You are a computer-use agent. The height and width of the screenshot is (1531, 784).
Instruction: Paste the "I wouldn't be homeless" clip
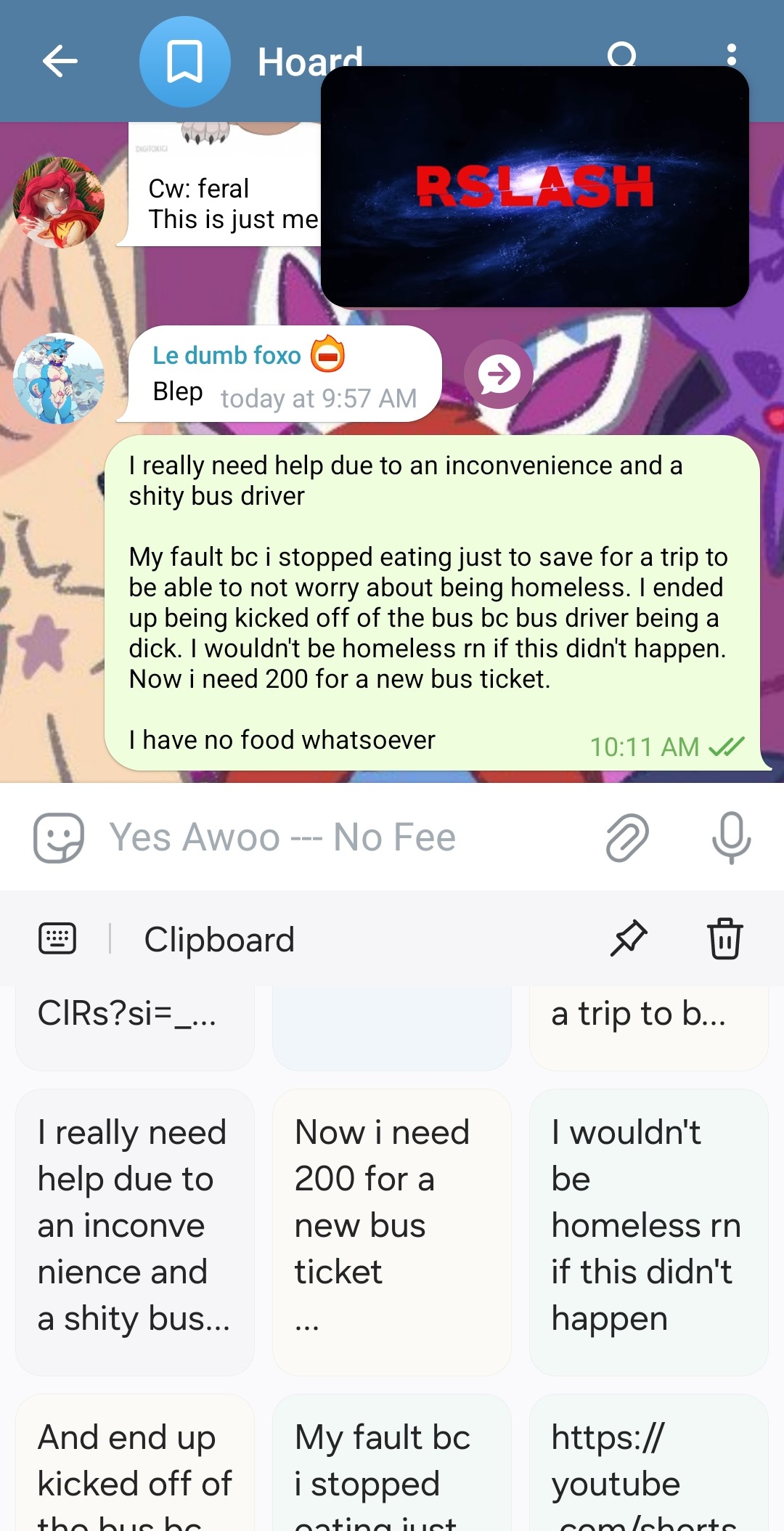(648, 1231)
